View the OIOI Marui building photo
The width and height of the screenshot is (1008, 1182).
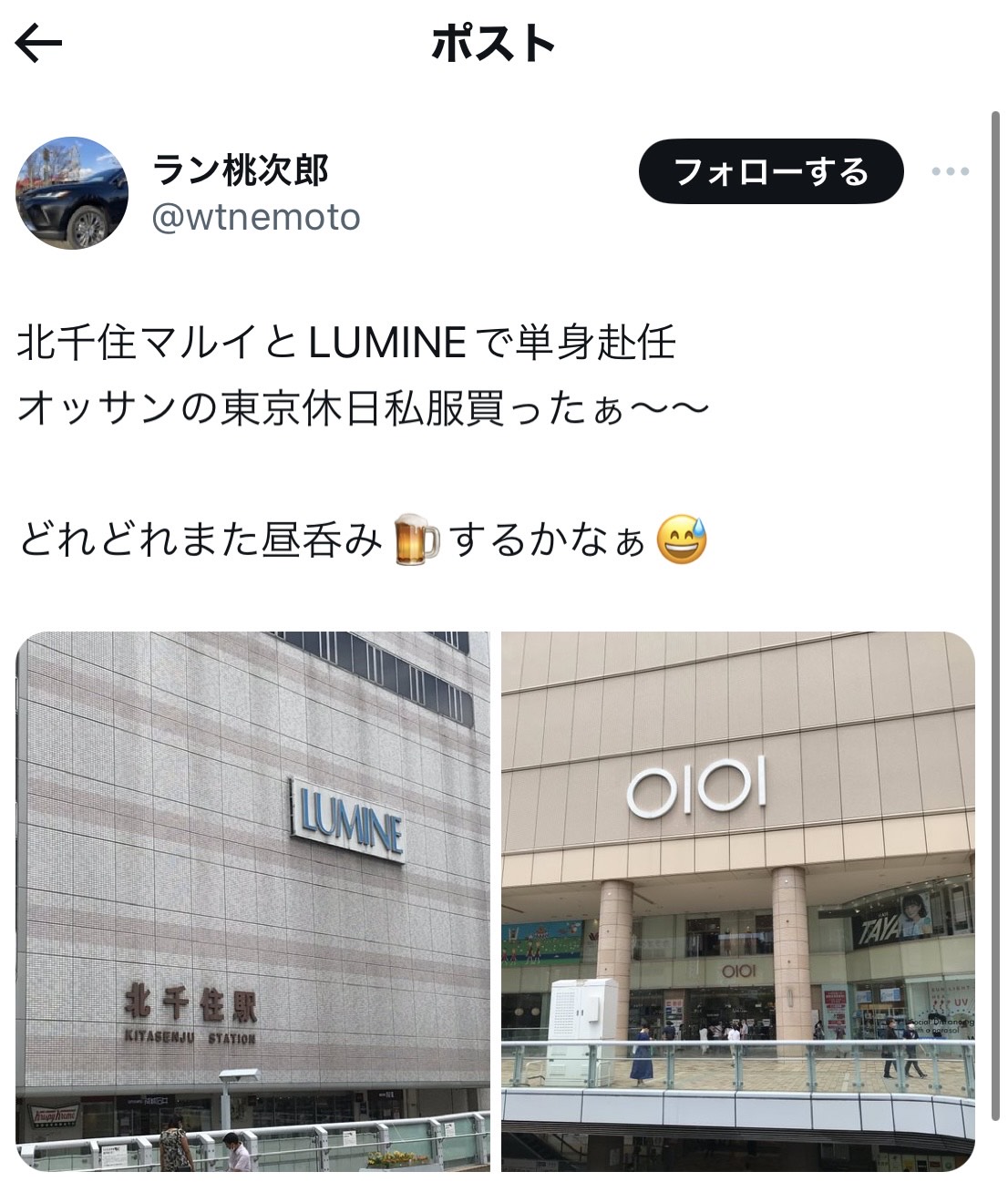click(737, 900)
